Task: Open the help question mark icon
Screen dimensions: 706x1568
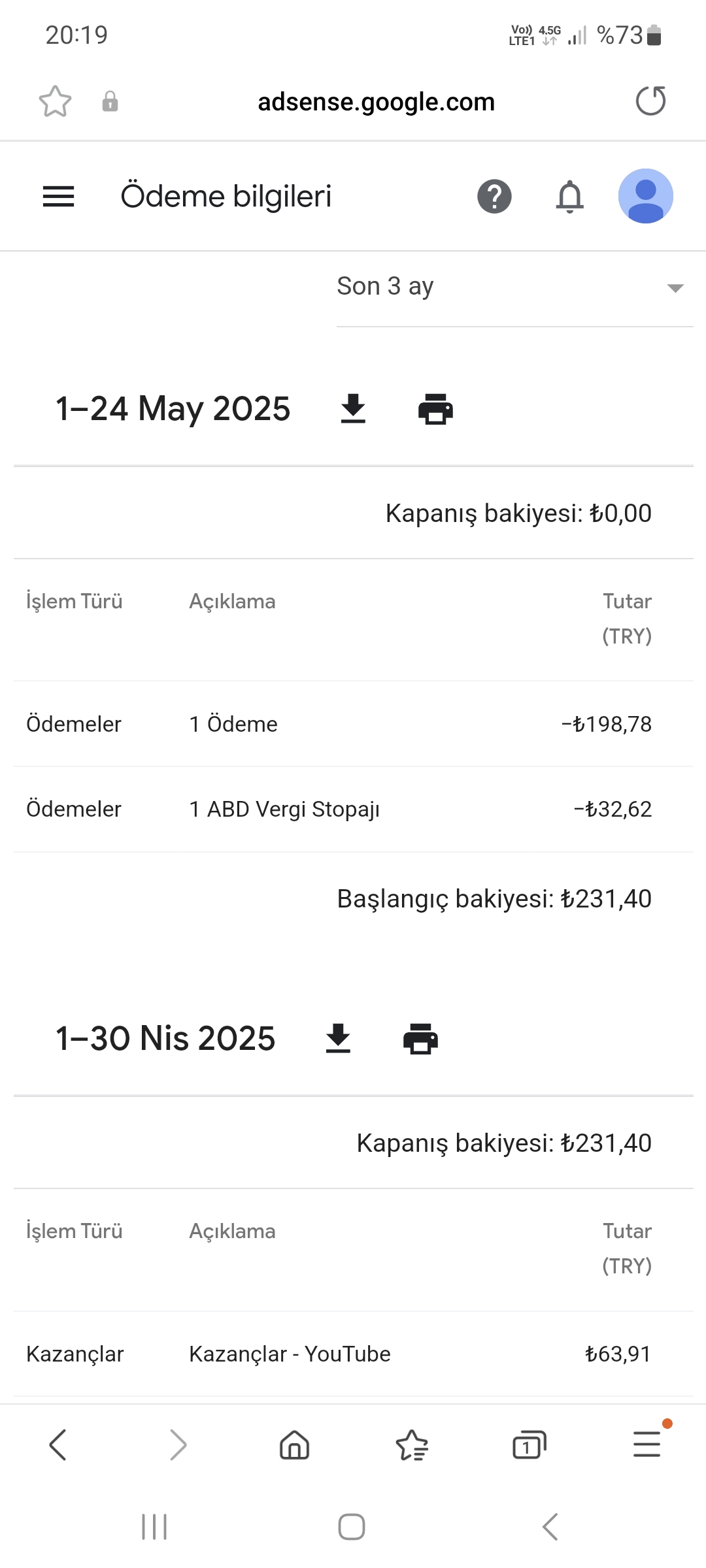Action: tap(494, 196)
